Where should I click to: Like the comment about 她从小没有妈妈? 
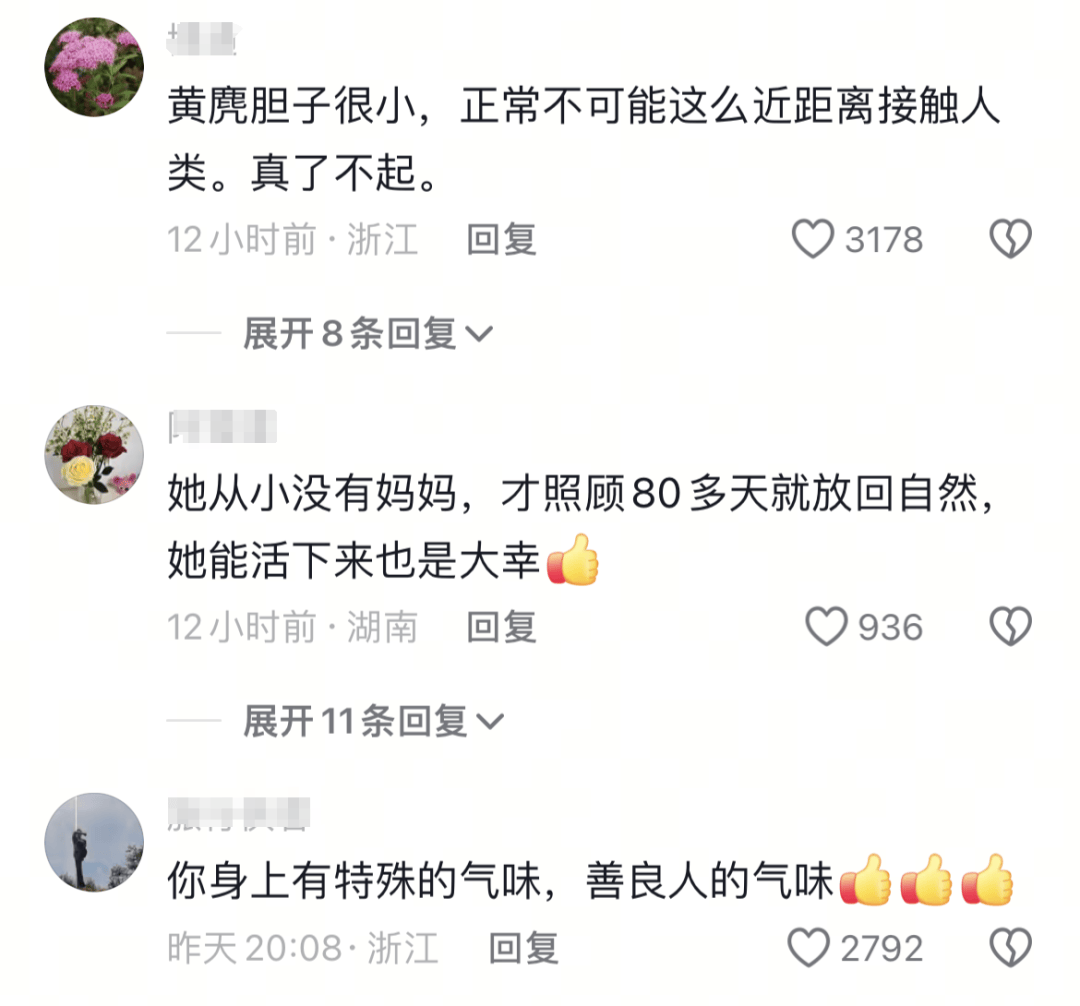tap(826, 627)
